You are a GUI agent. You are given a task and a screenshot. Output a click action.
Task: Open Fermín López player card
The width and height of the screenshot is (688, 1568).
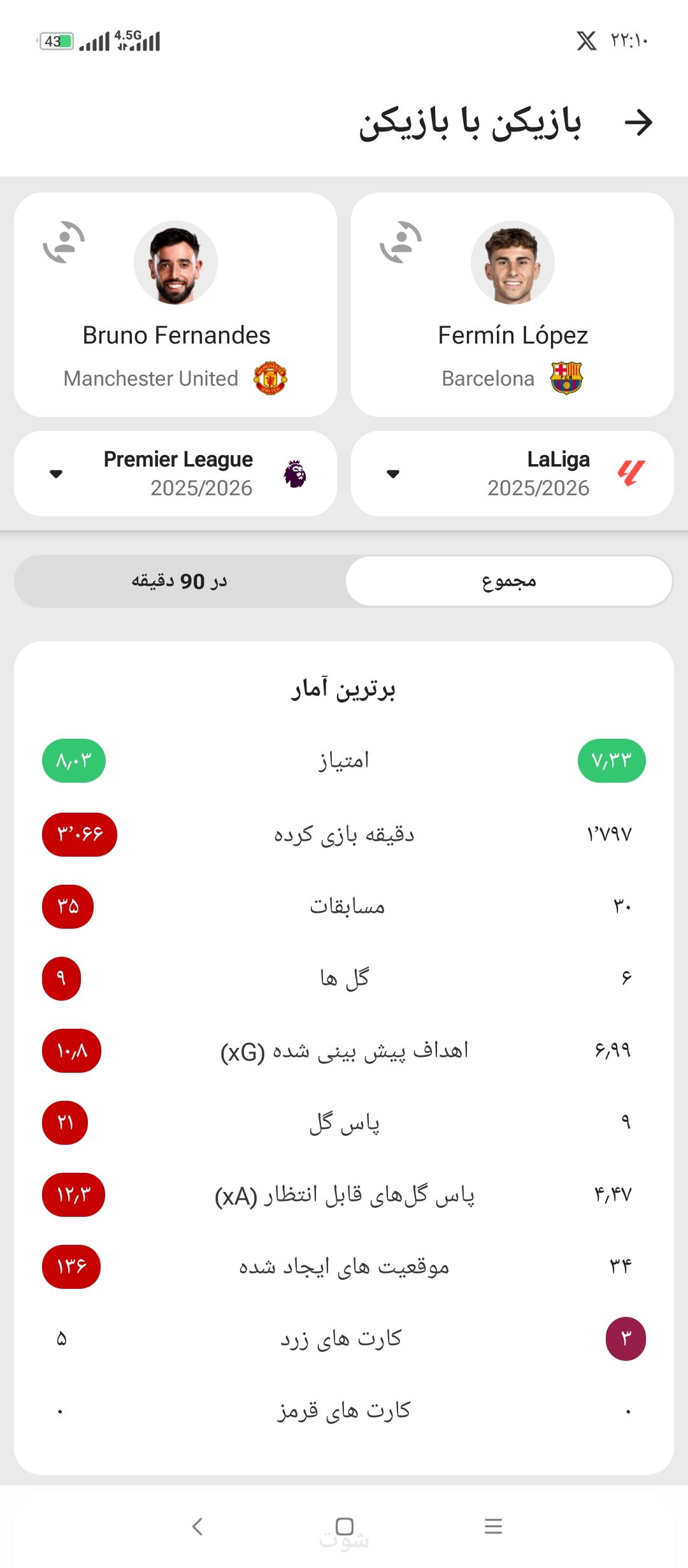(x=512, y=305)
